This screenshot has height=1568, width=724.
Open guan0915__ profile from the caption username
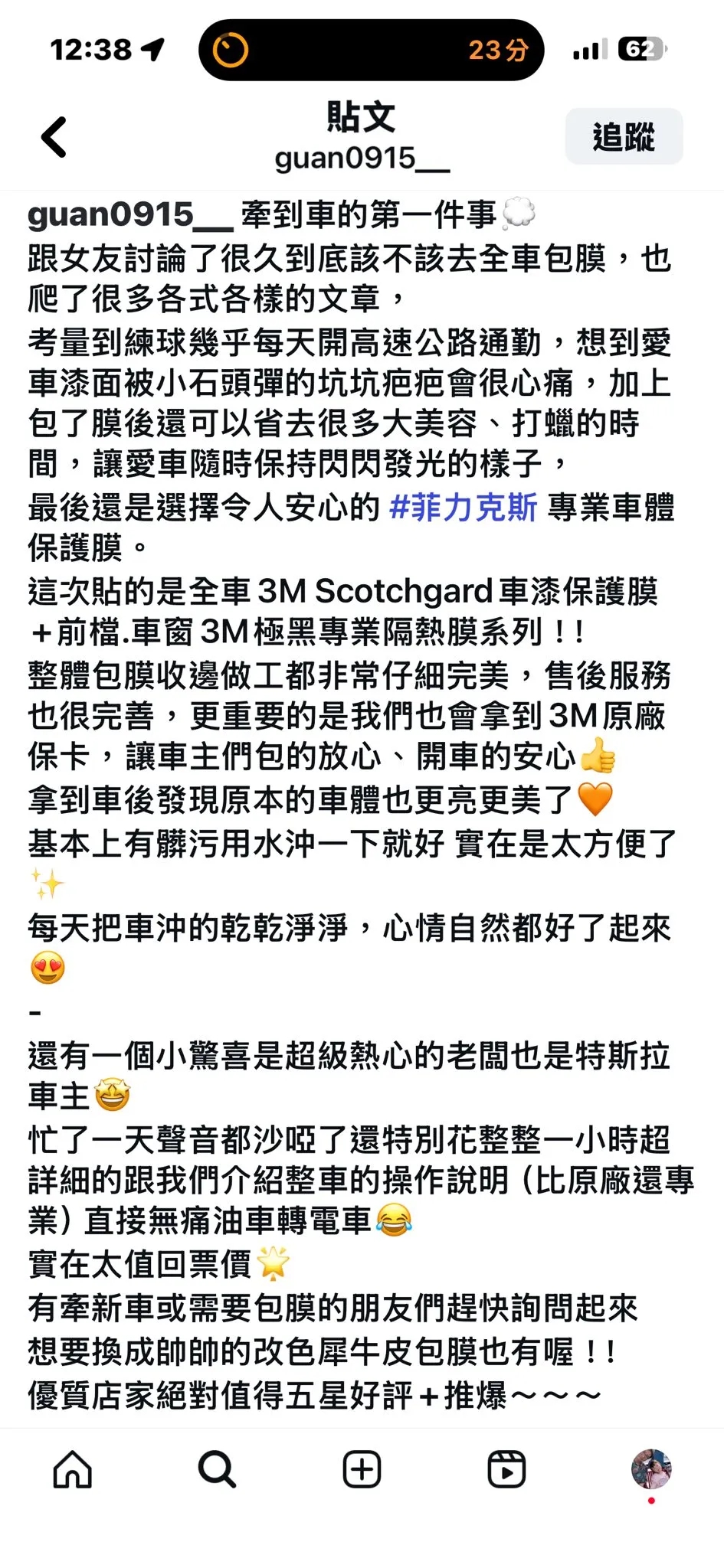pyautogui.click(x=129, y=215)
